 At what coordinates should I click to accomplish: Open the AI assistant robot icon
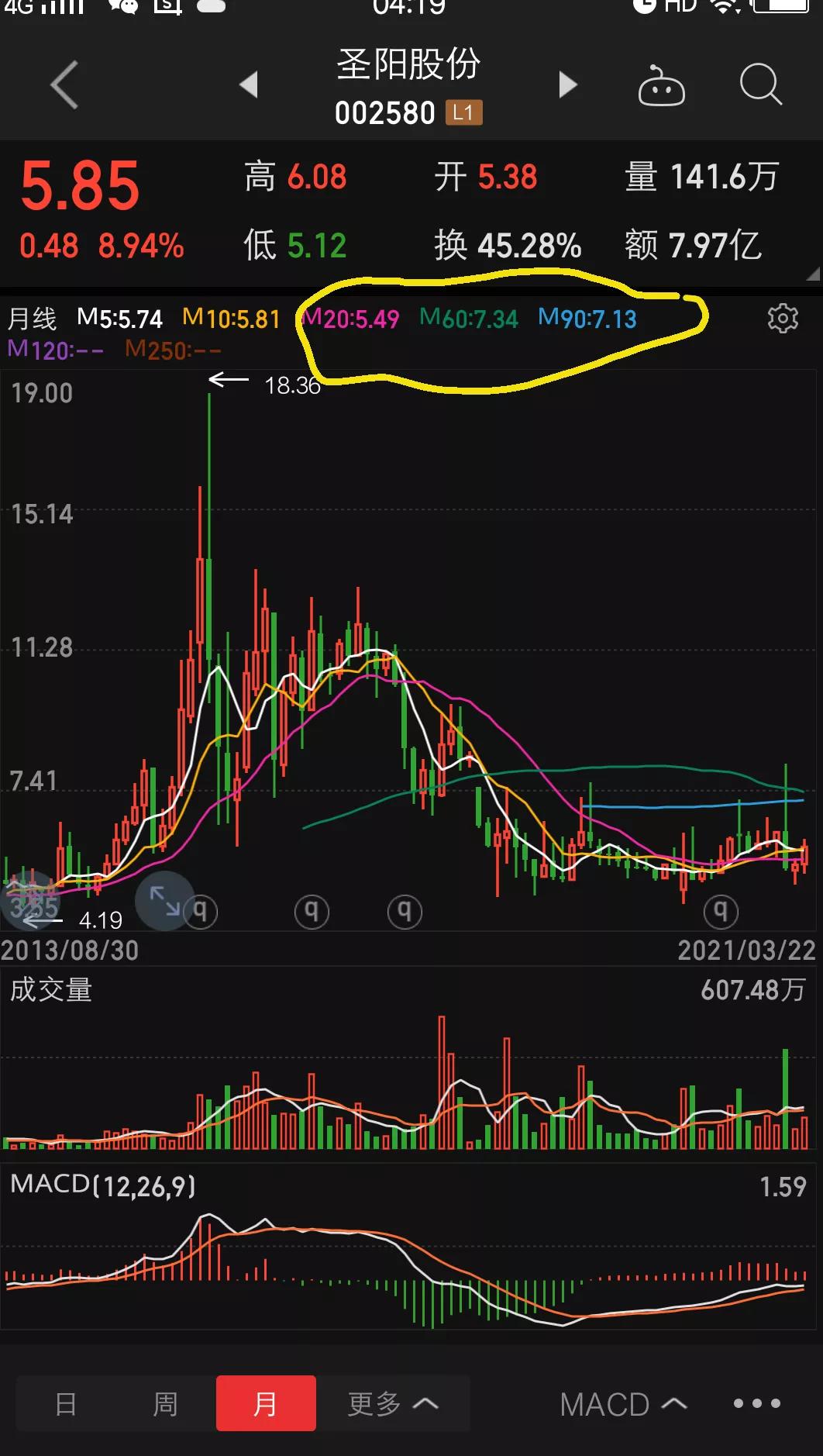[663, 85]
